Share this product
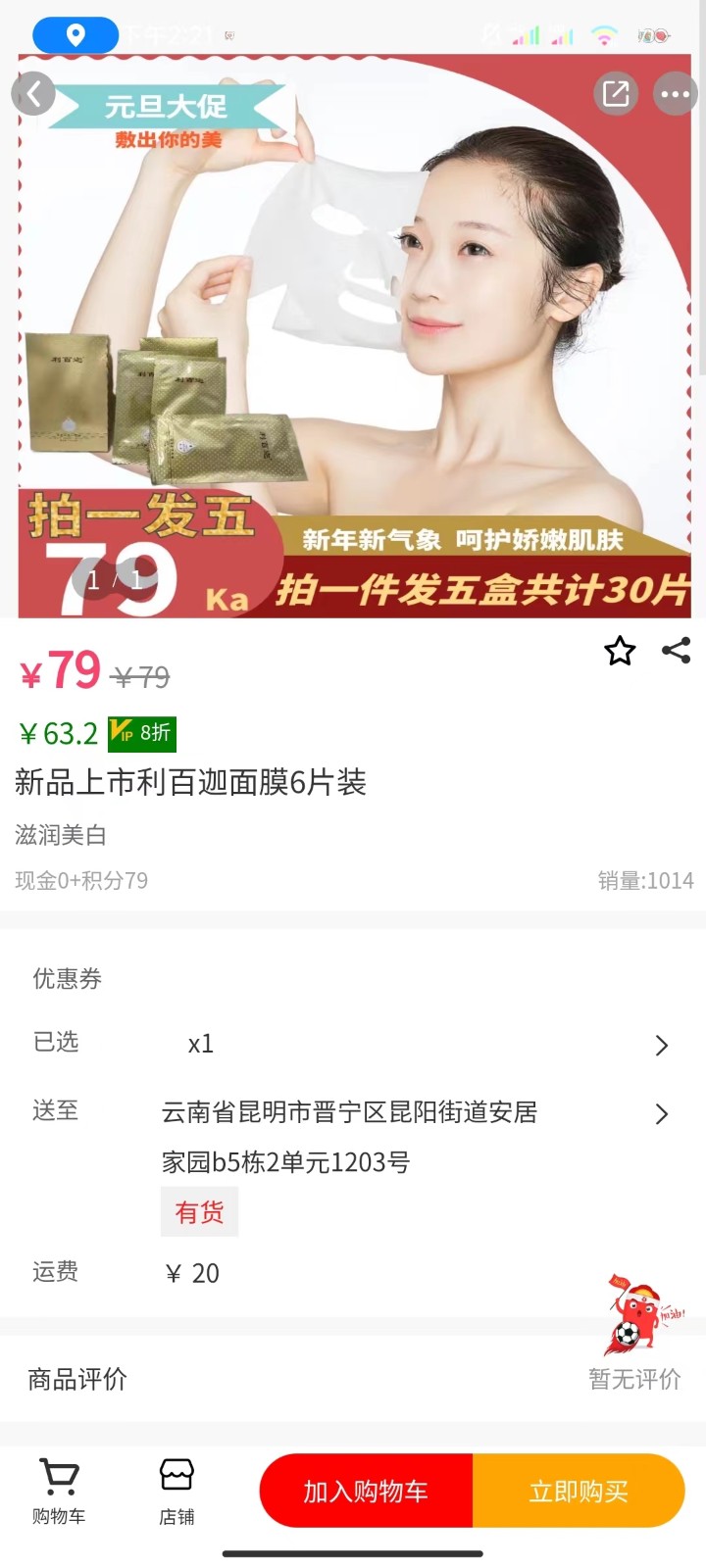The image size is (706, 1568). click(677, 651)
